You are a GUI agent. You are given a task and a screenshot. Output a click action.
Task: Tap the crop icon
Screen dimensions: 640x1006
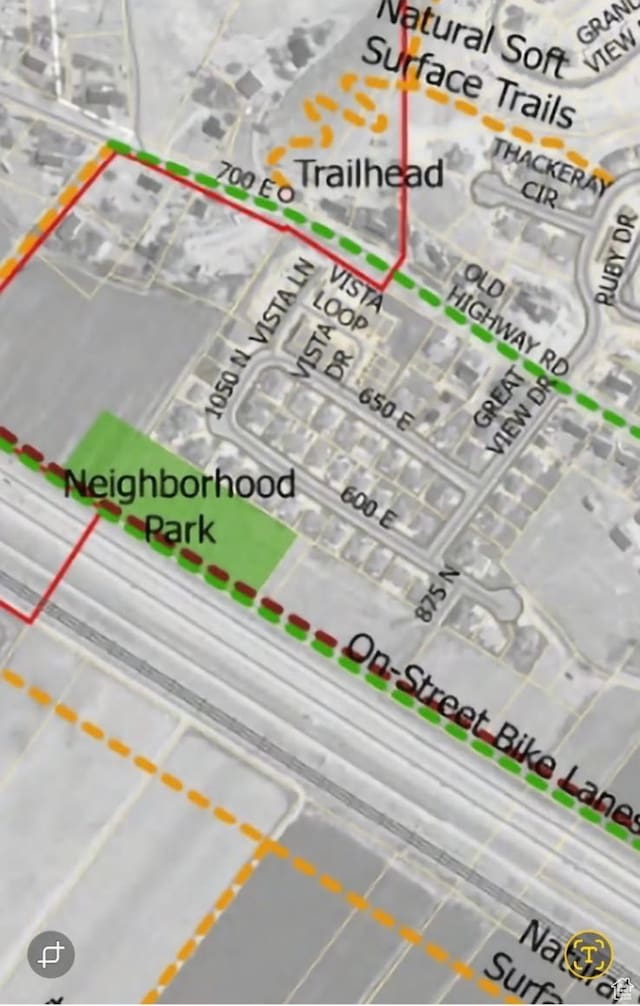pos(52,955)
